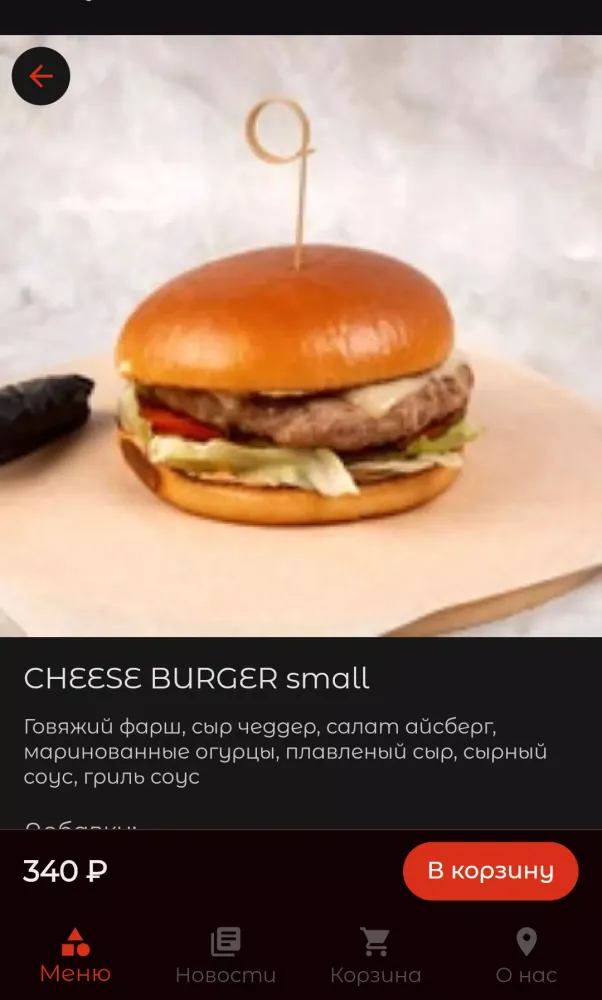This screenshot has height=1000, width=602.
Task: Open the Корзина tab
Action: (375, 955)
